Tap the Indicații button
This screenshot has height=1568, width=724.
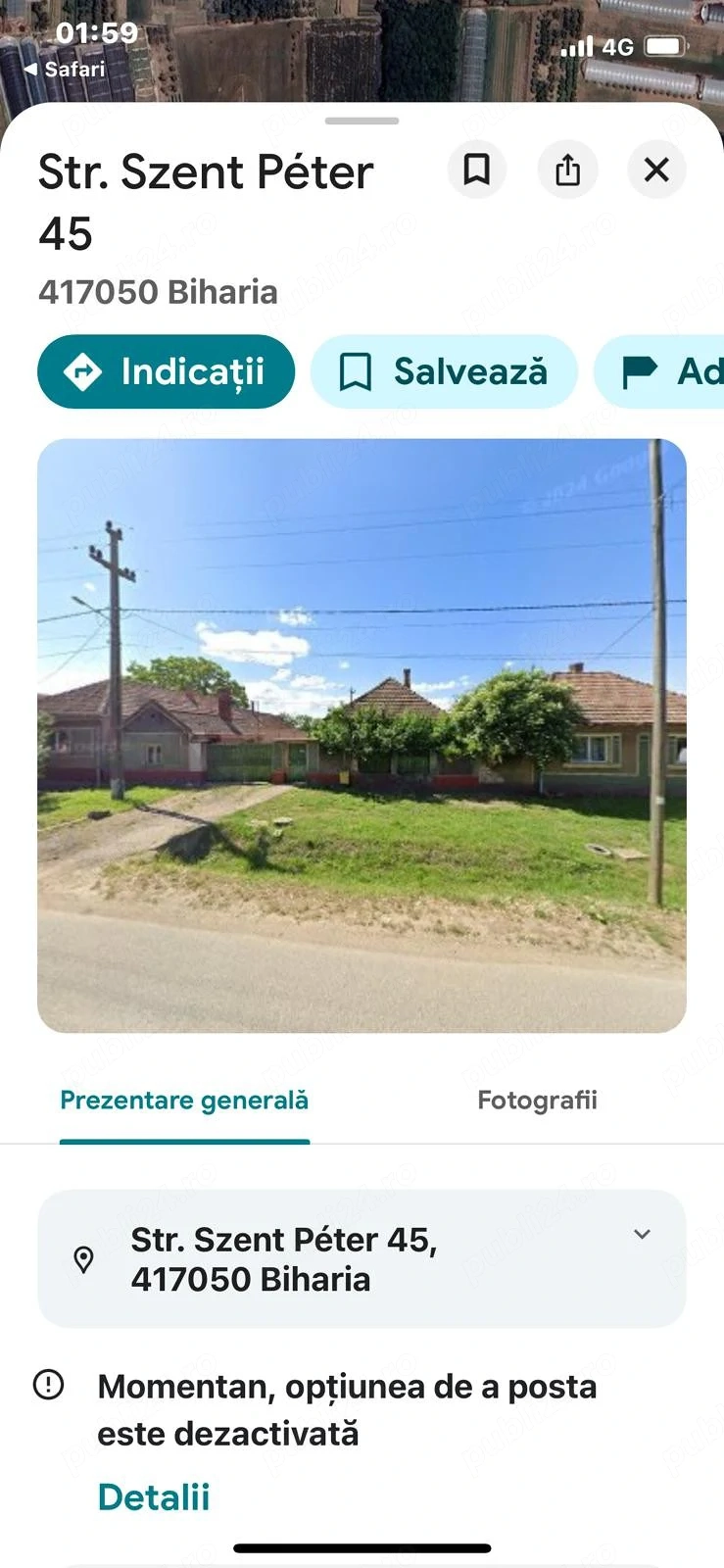165,371
